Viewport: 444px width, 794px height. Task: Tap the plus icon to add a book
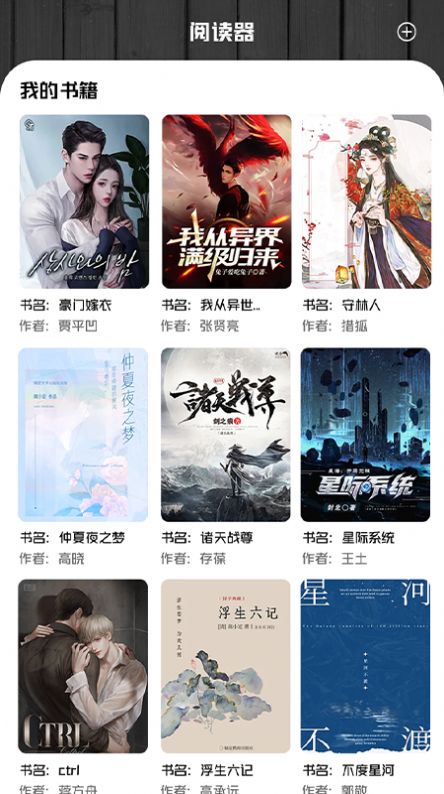coord(406,32)
